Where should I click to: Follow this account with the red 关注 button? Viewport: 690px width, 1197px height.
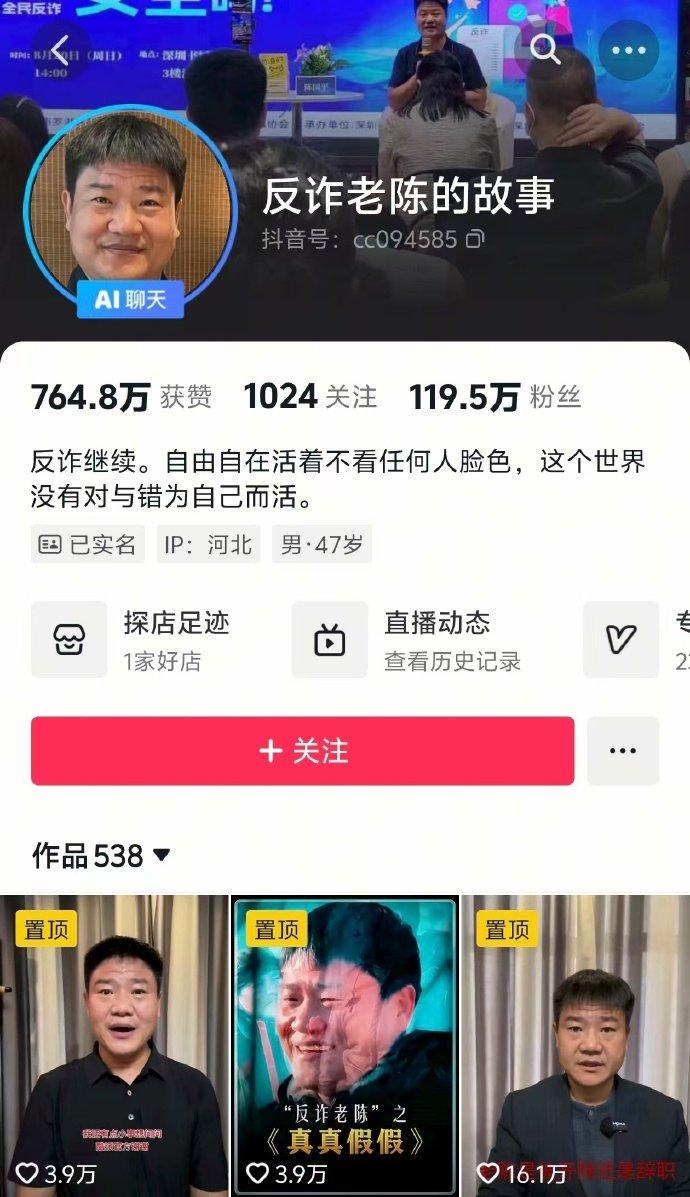click(303, 751)
